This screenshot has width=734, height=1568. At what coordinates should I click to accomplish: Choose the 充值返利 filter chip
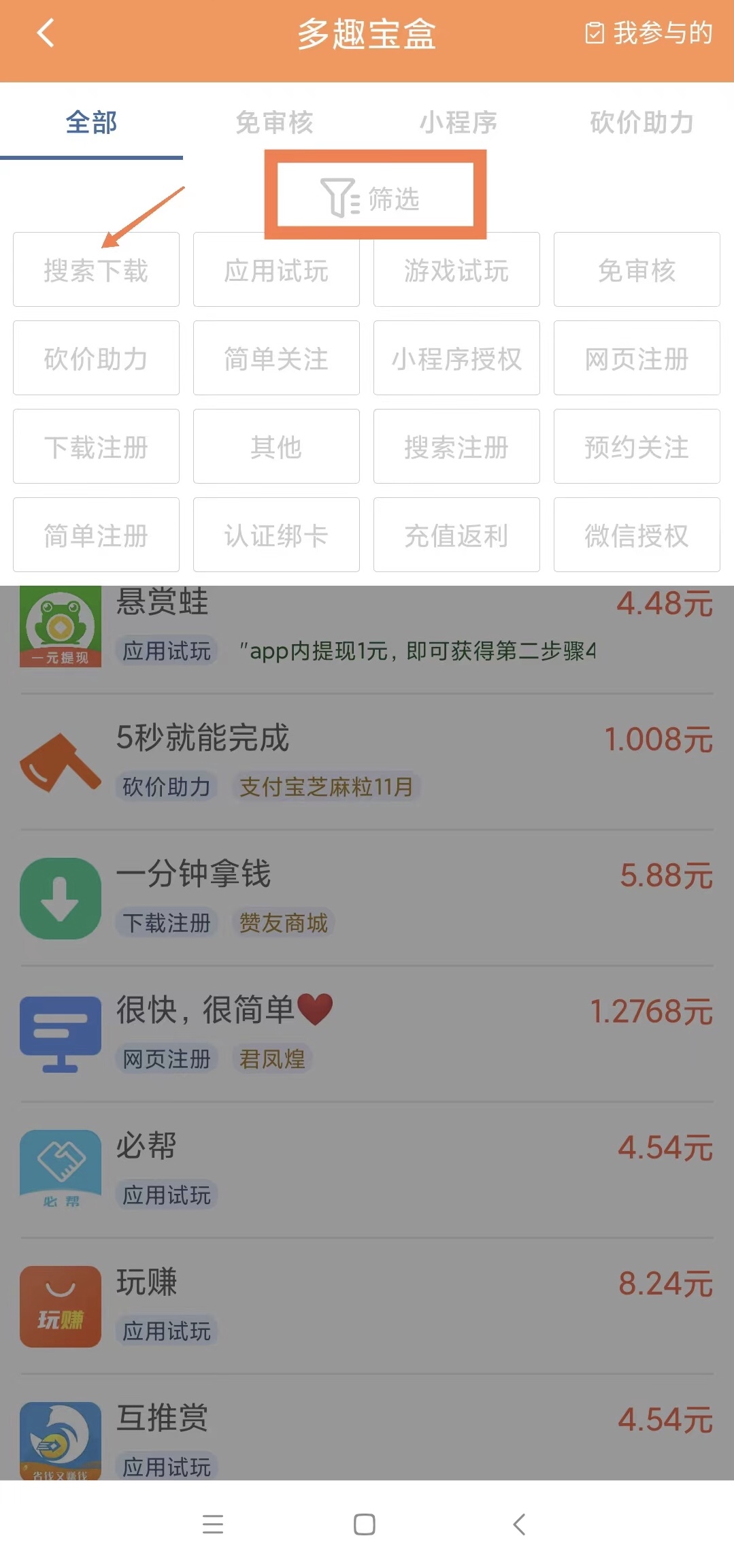tap(456, 535)
